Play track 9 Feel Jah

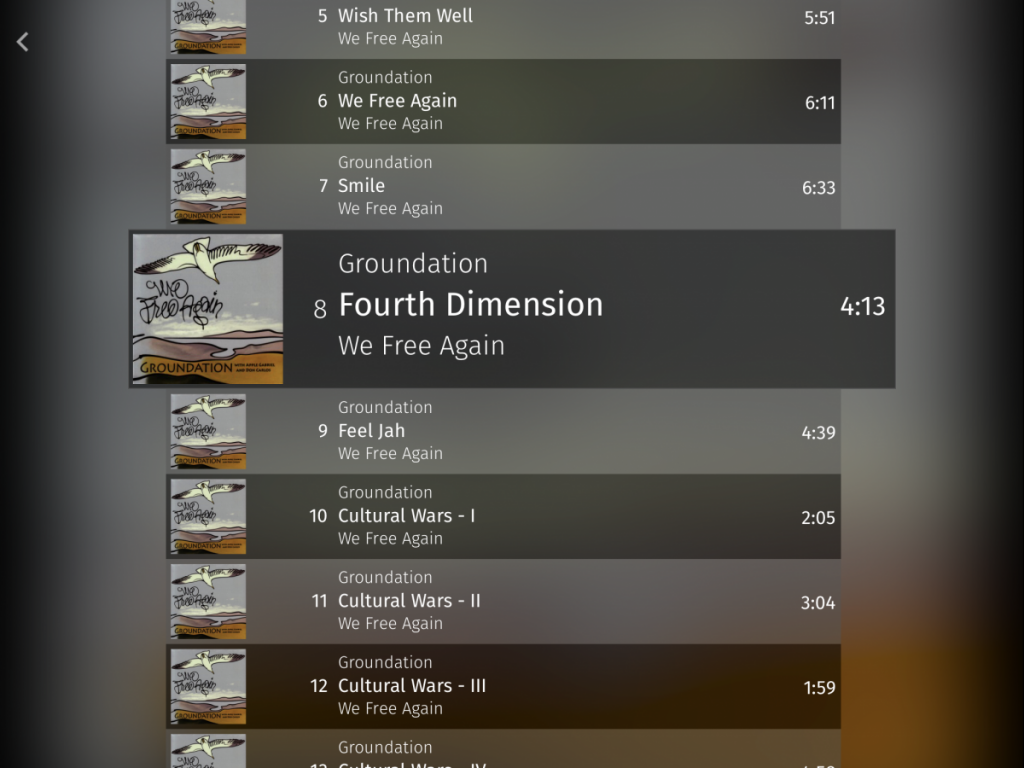pyautogui.click(x=502, y=431)
